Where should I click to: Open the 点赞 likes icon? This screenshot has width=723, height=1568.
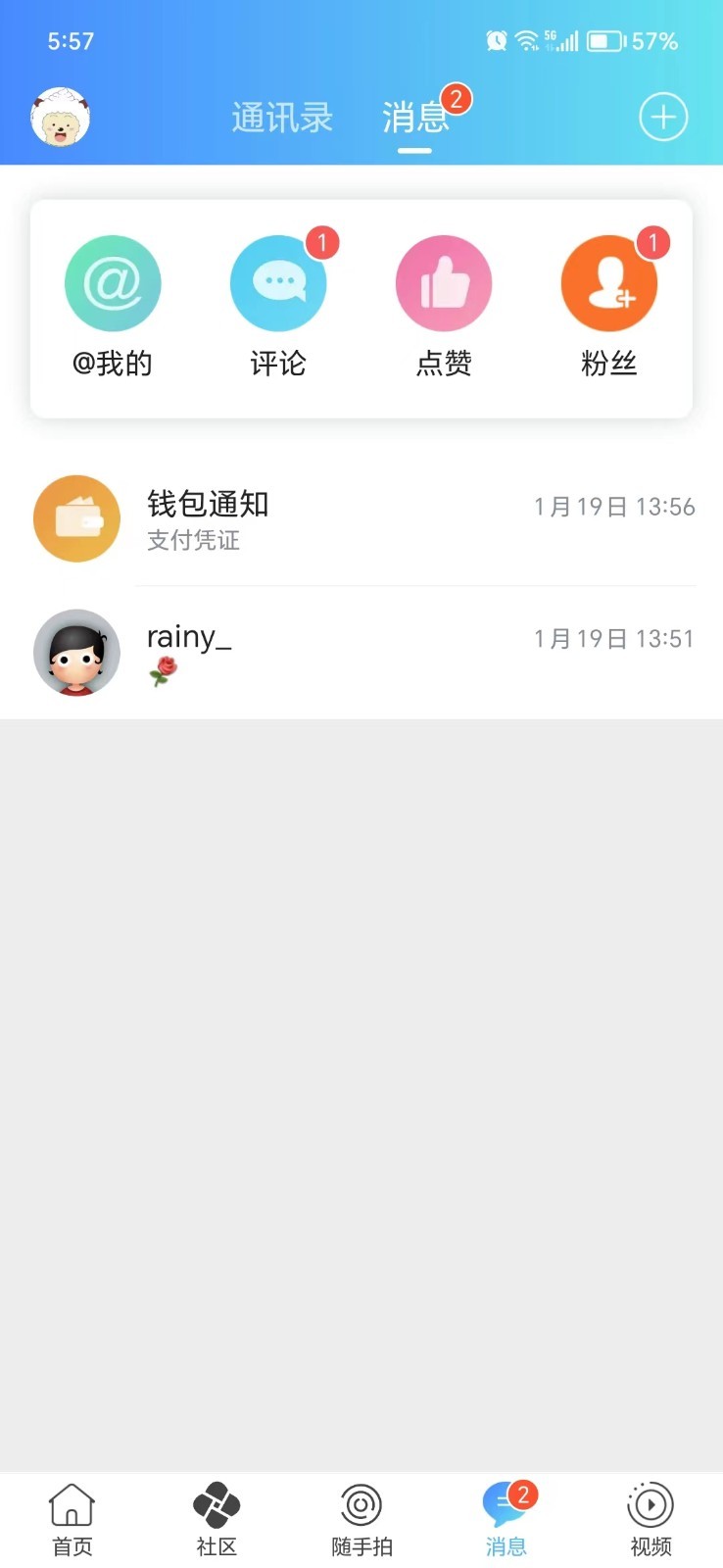(444, 282)
